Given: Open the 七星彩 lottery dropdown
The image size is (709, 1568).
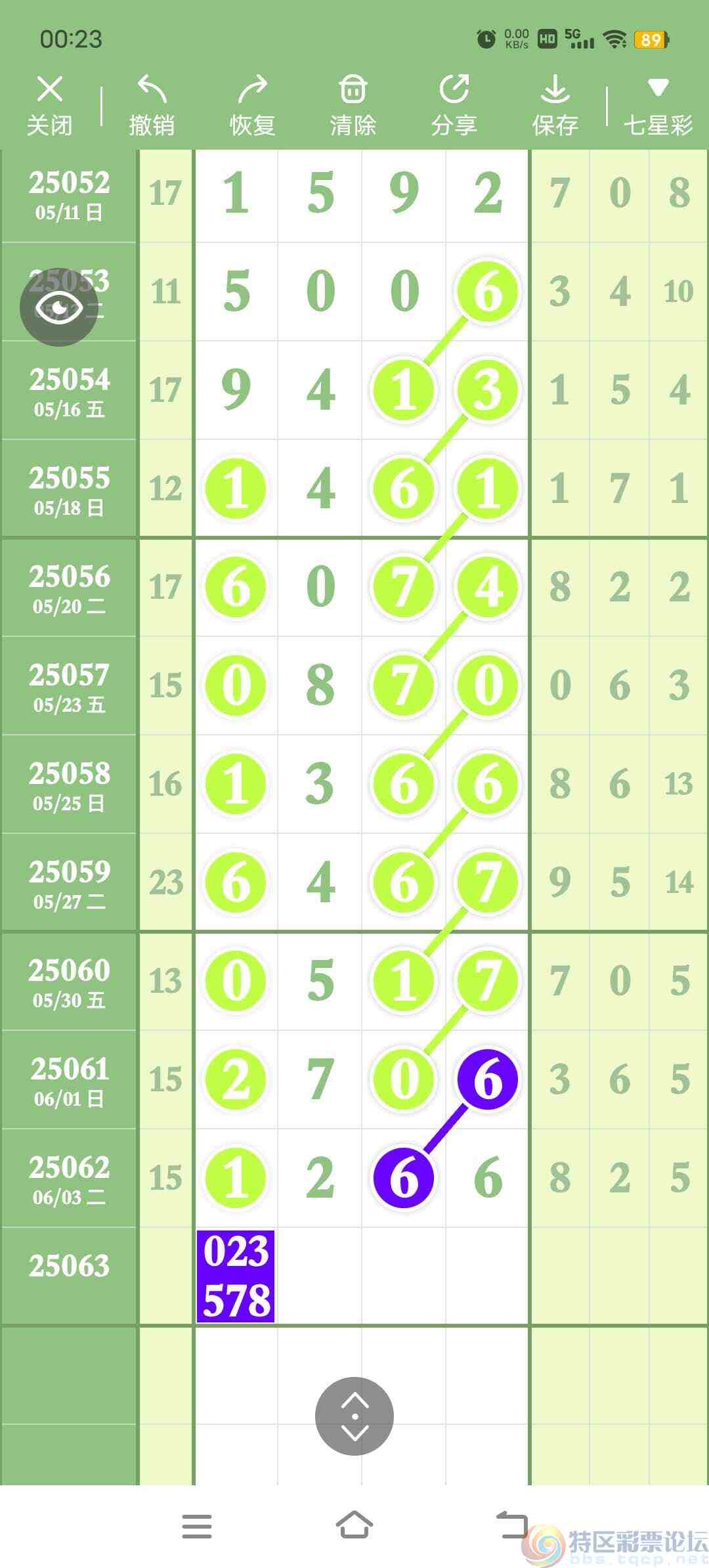Looking at the screenshot, I should click(658, 105).
